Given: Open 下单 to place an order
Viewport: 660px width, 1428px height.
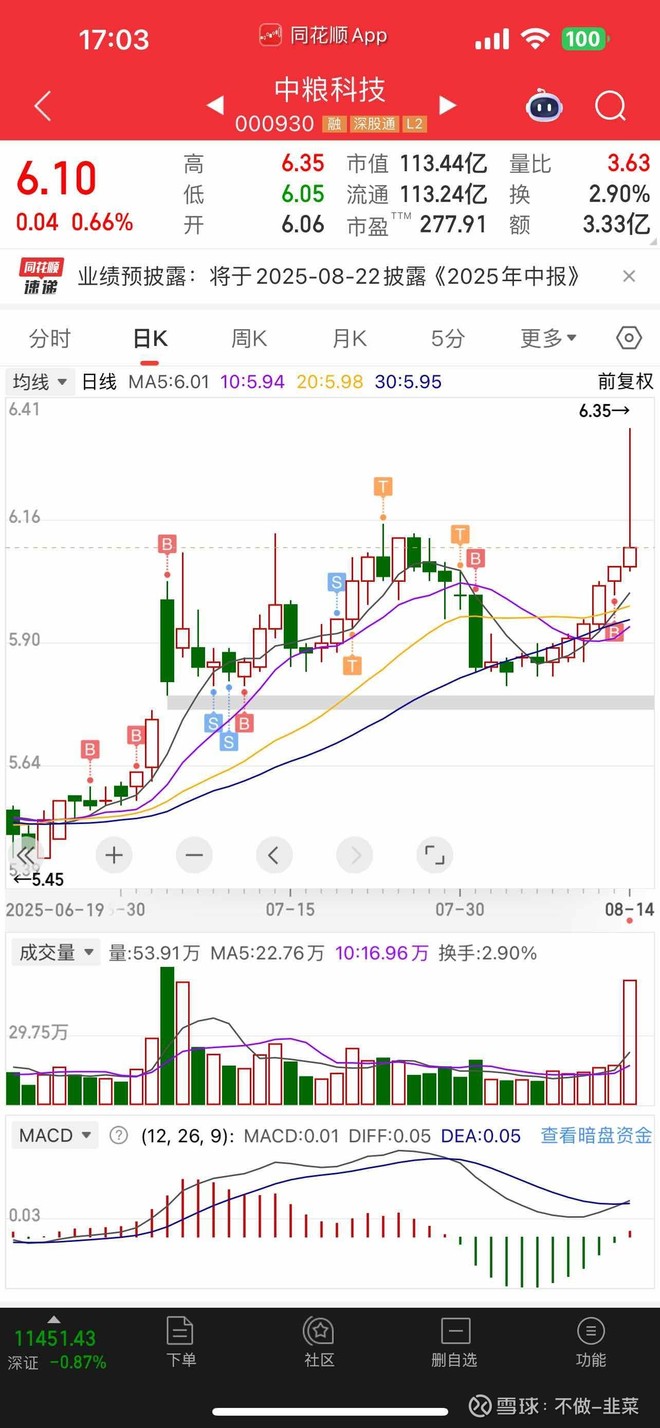Looking at the screenshot, I should click(x=181, y=1341).
